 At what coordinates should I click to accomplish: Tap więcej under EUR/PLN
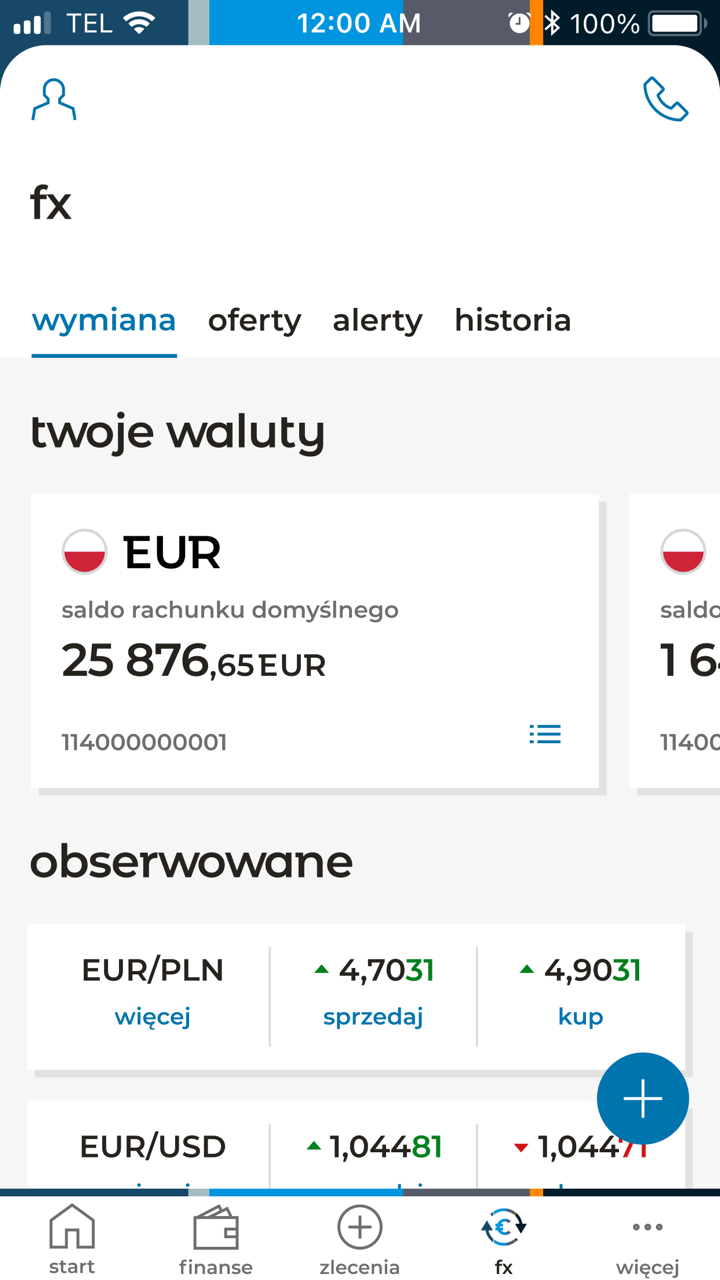(x=152, y=1017)
